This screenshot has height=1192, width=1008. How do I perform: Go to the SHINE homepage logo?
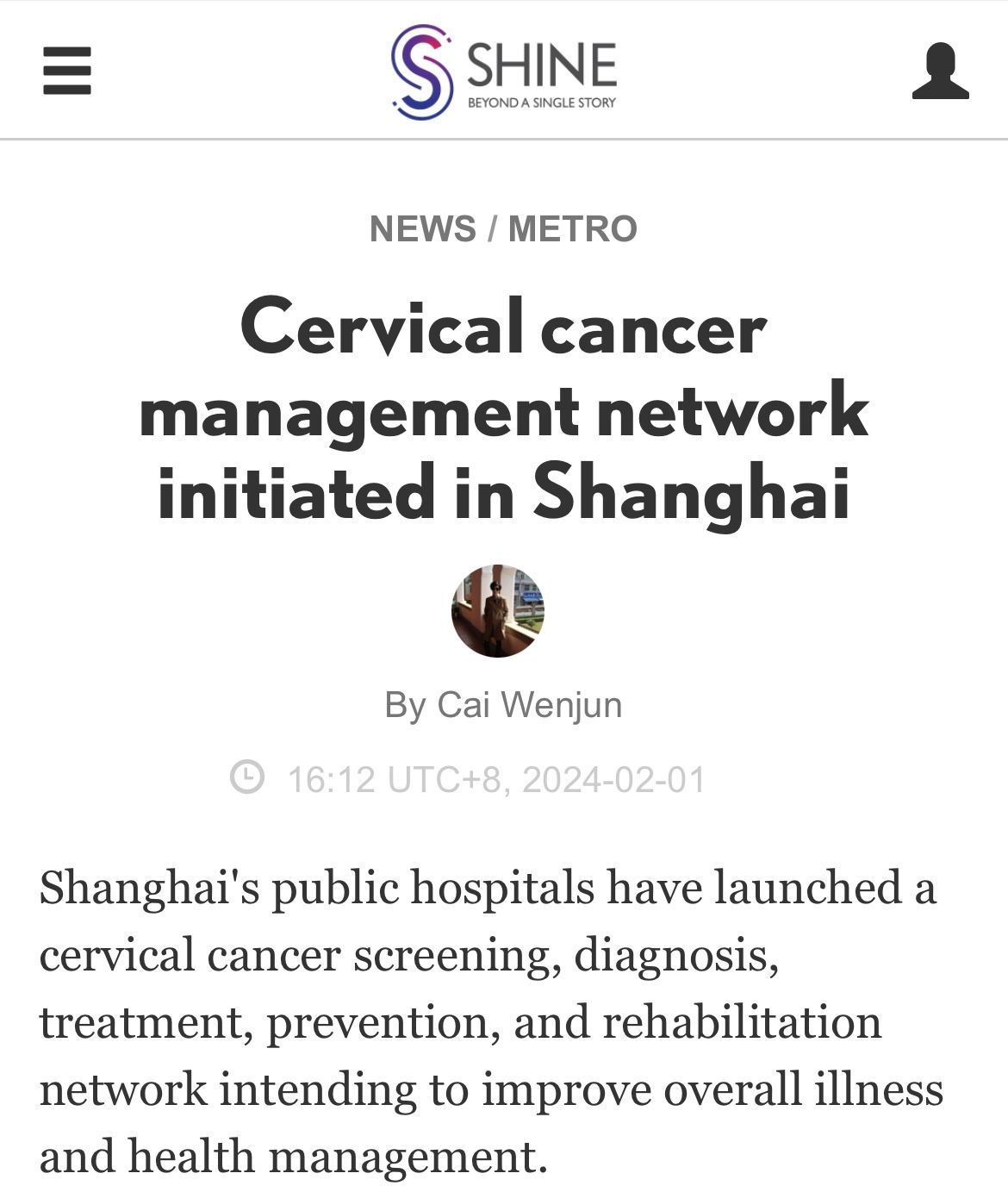pyautogui.click(x=504, y=71)
